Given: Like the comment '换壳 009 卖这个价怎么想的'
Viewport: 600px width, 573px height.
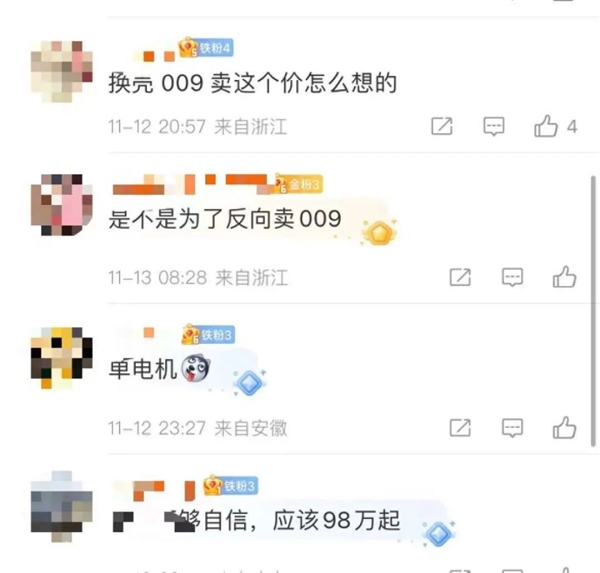Looking at the screenshot, I should point(546,127).
